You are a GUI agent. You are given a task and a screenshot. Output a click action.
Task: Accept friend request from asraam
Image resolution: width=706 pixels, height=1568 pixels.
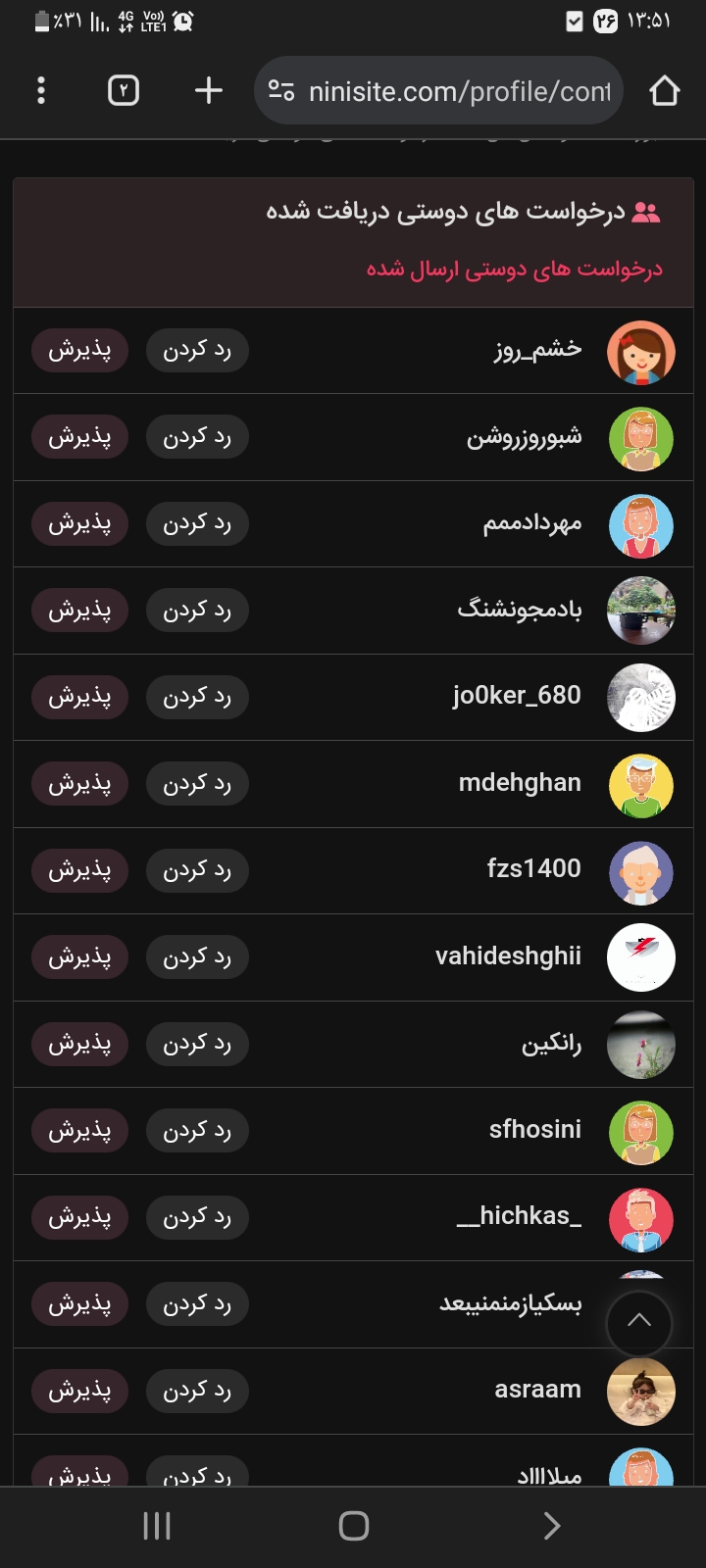[x=79, y=1390]
